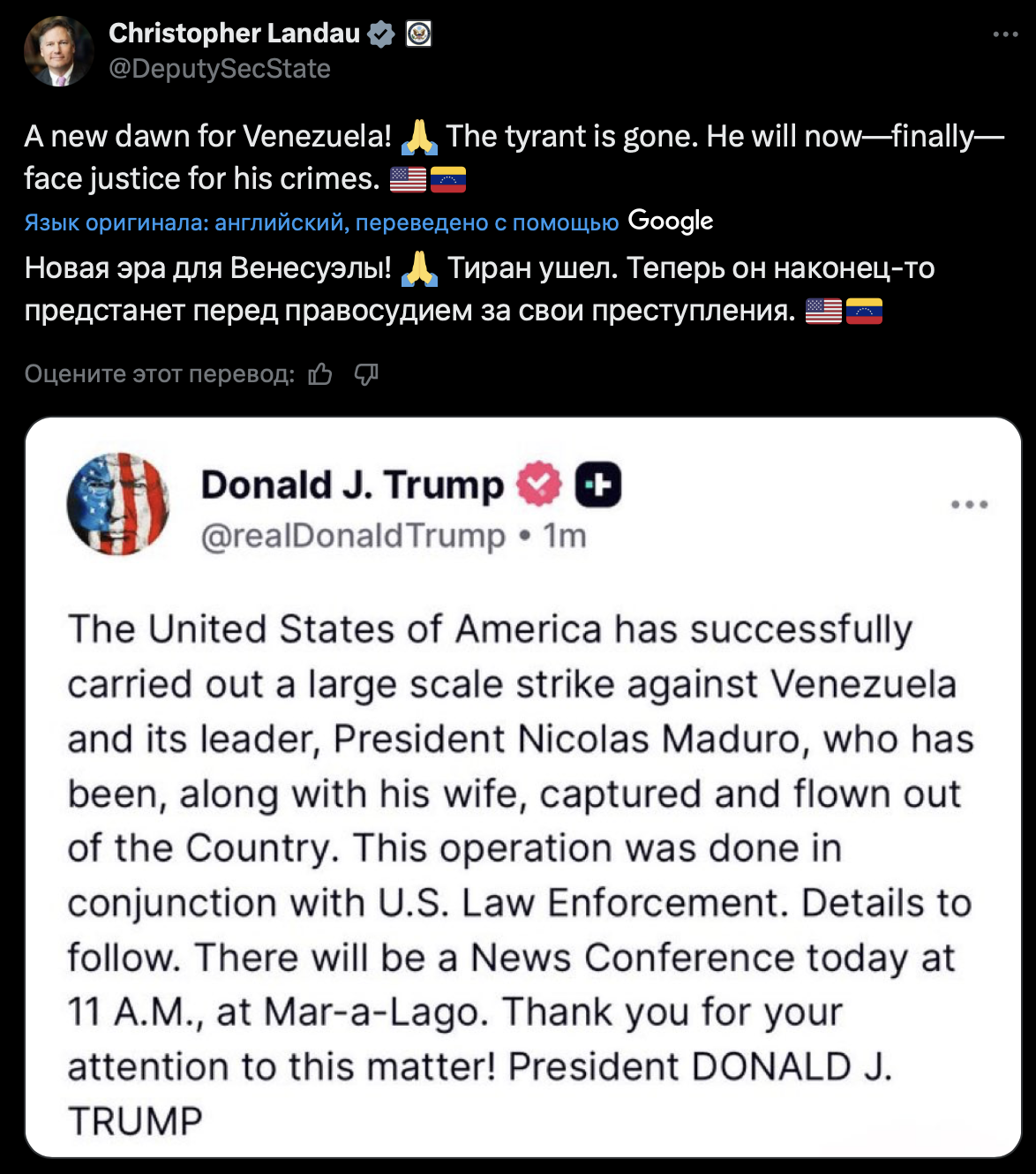
Task: Open Christopher Landau's profile picture
Action: tap(58, 50)
